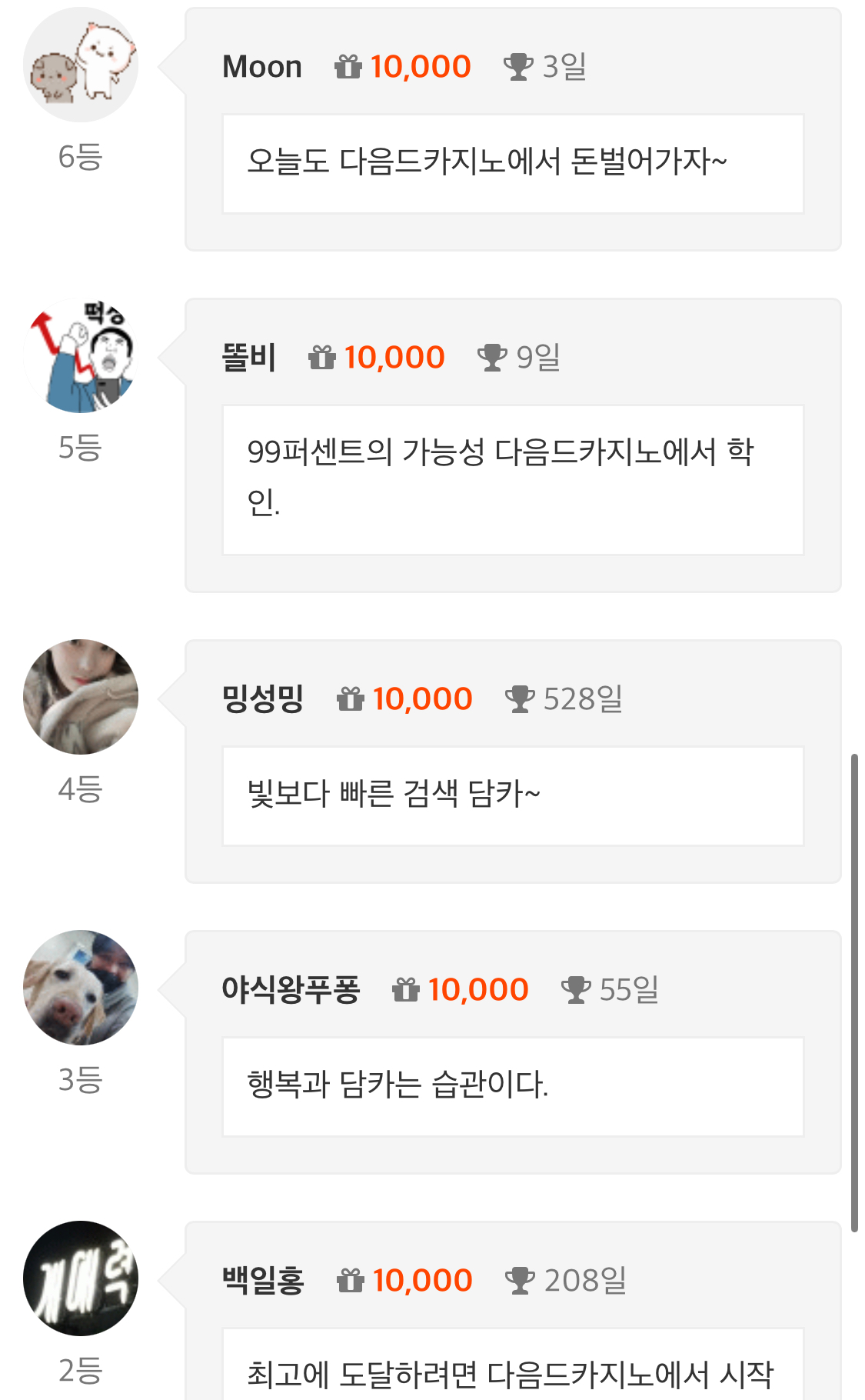This screenshot has height=1400, width=865.
Task: Open the username Moon
Action: 262,67
